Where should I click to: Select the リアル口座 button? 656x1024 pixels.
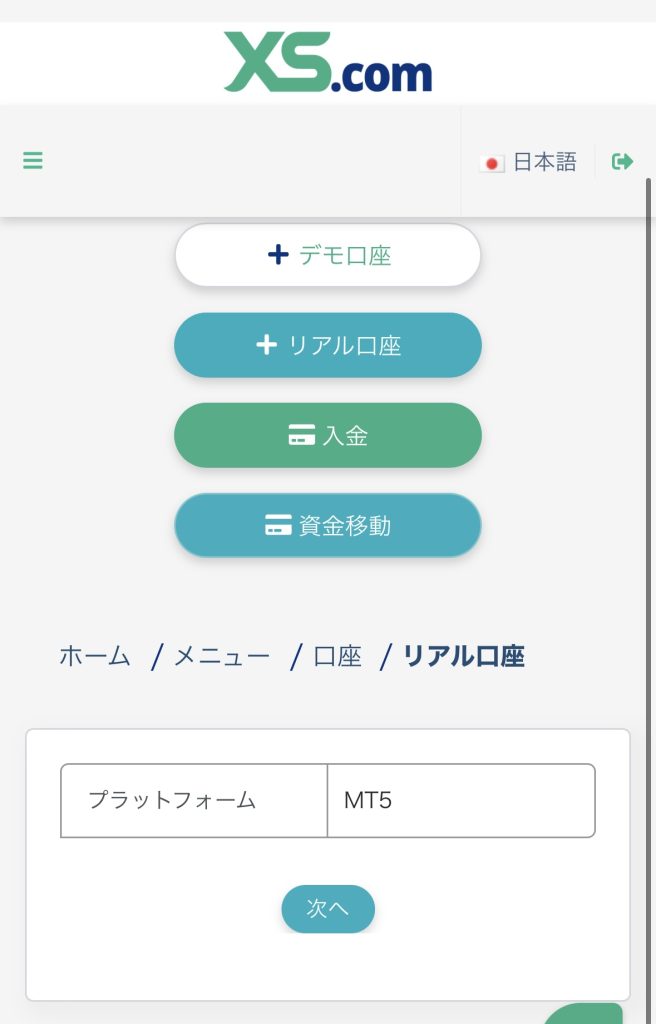328,346
